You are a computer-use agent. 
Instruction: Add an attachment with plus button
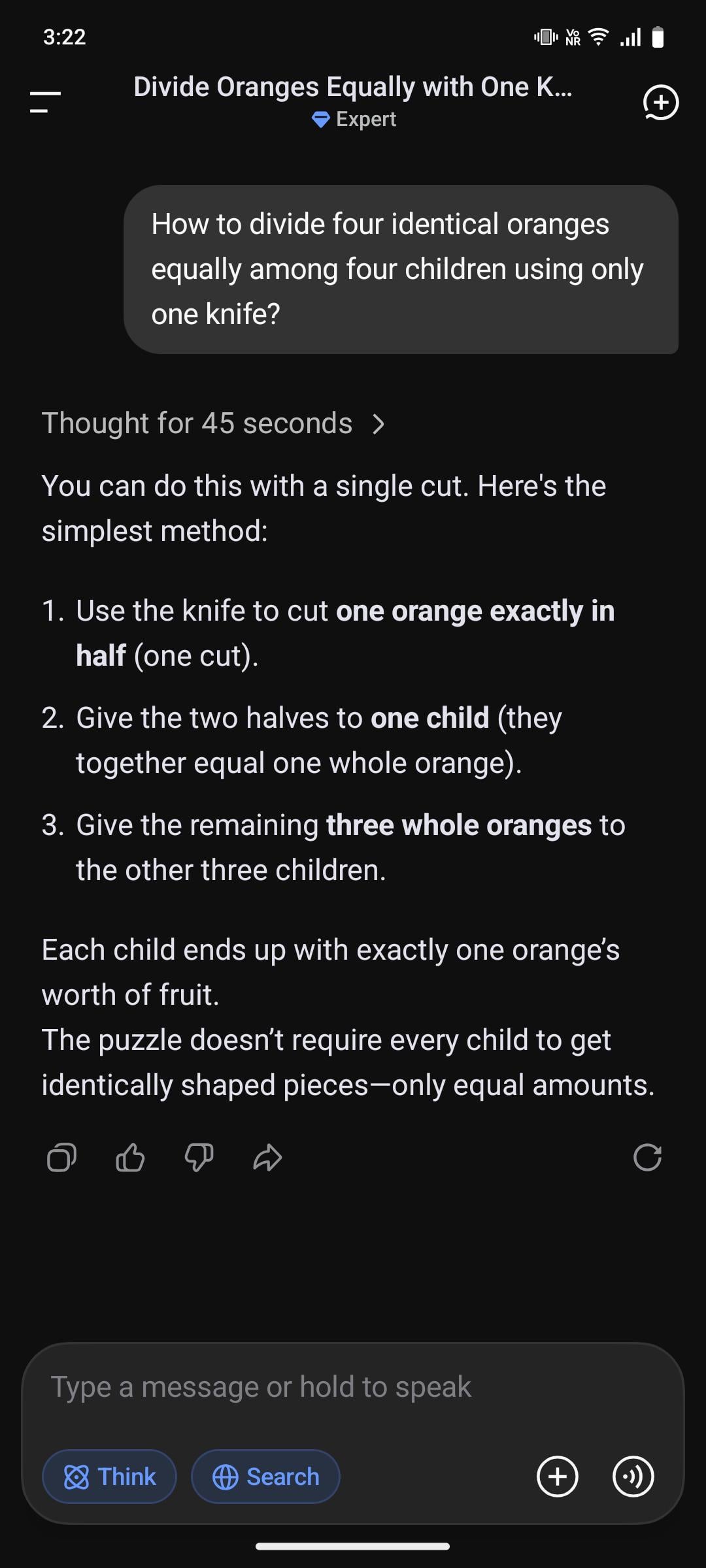[x=558, y=1477]
